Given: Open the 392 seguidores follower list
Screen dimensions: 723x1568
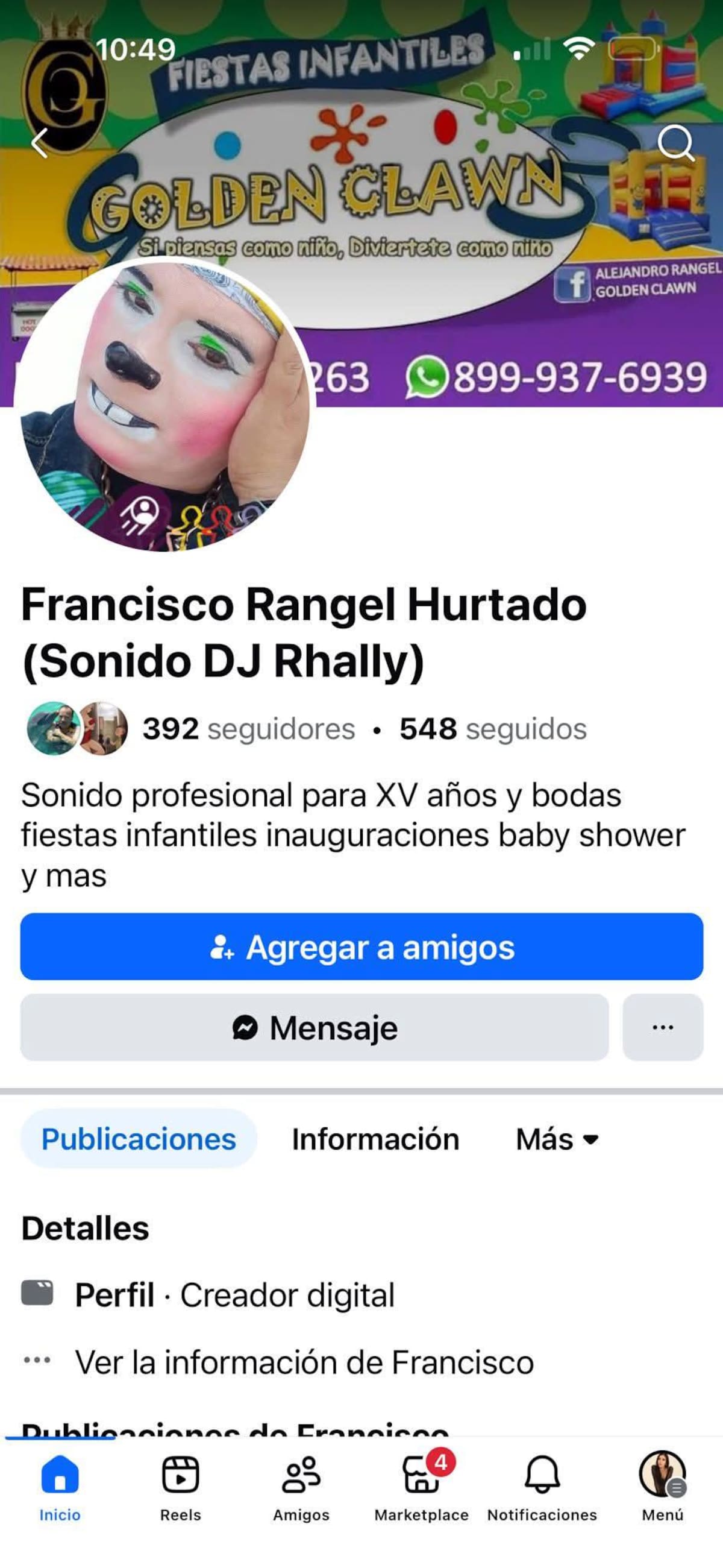Looking at the screenshot, I should (x=247, y=730).
